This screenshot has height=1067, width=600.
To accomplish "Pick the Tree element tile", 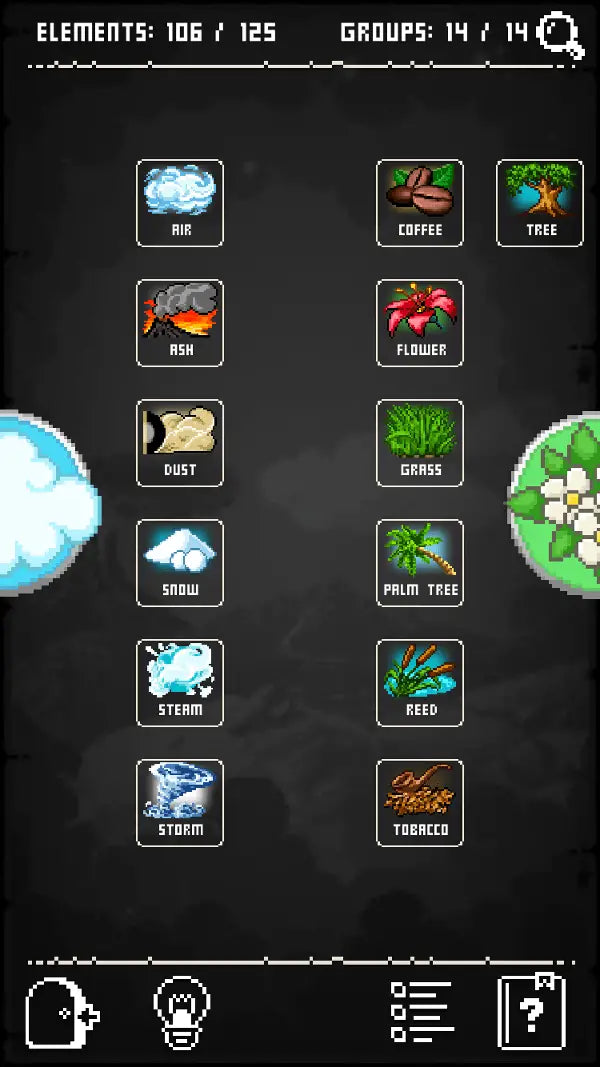I will click(x=540, y=203).
